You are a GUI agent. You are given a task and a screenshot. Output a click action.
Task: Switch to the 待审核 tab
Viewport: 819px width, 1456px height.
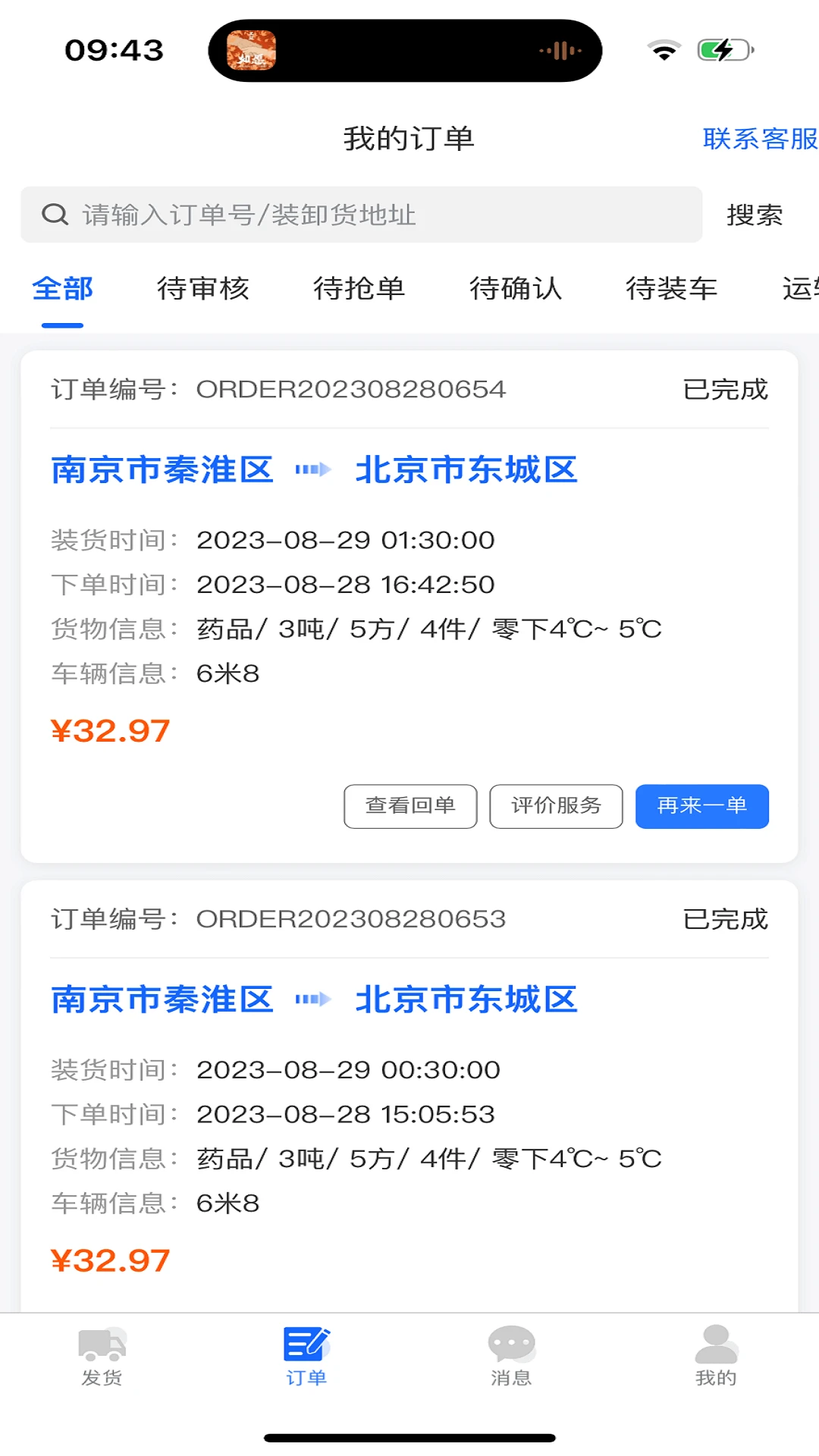[203, 289]
